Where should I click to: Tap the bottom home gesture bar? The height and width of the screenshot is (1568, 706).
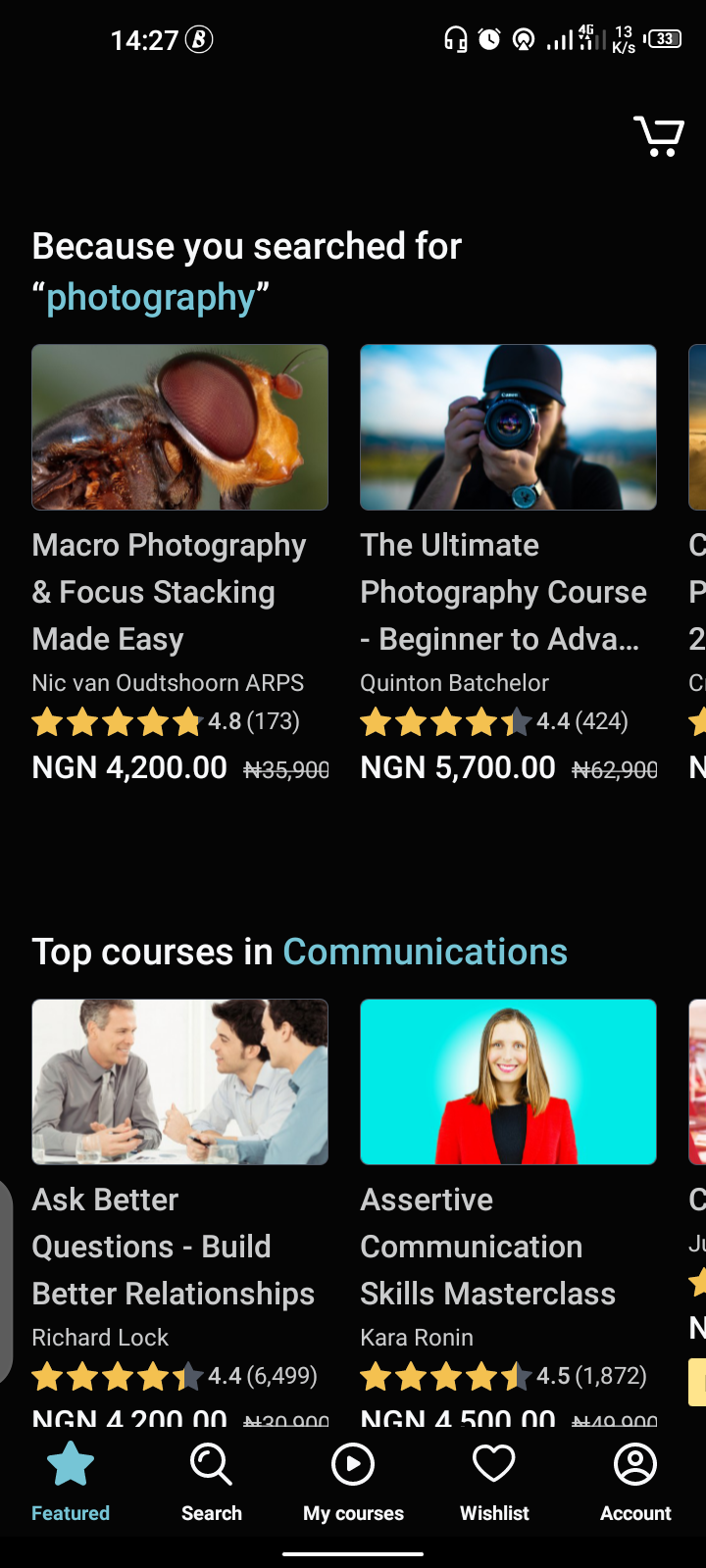point(353,1552)
